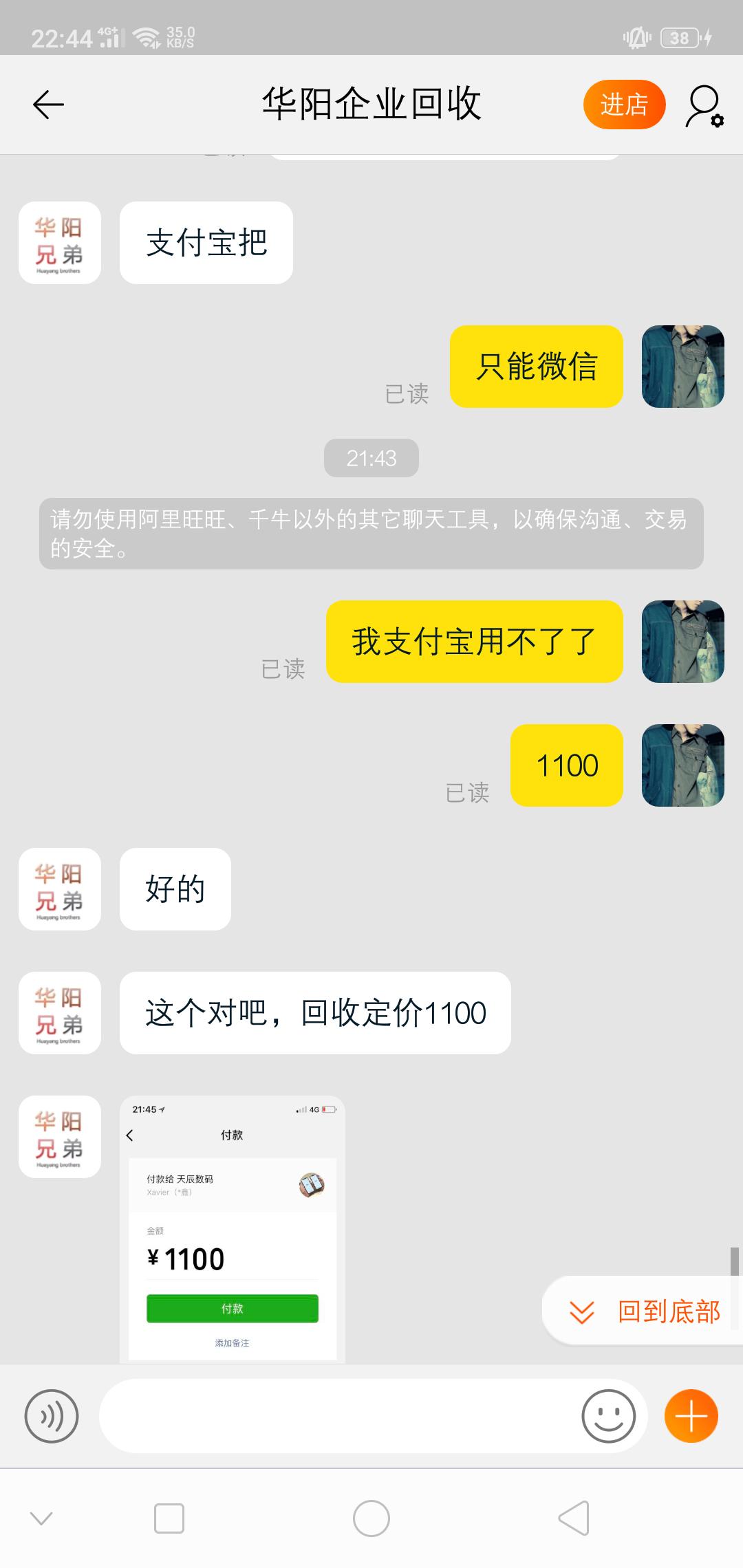The image size is (743, 1568).
Task: Tap the home circle navigation button
Action: (x=371, y=1518)
